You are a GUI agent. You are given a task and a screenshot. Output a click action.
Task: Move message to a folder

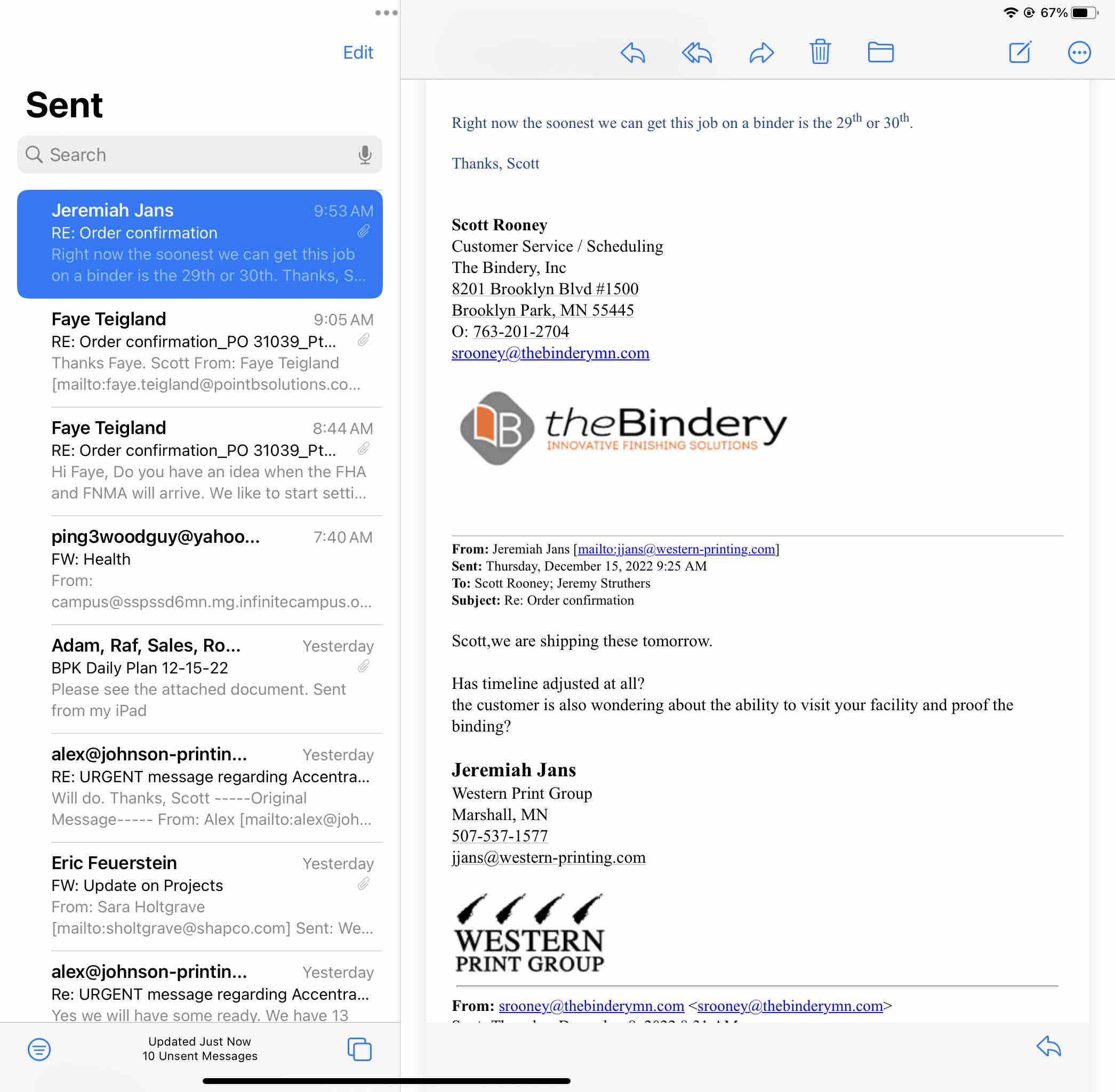click(880, 52)
